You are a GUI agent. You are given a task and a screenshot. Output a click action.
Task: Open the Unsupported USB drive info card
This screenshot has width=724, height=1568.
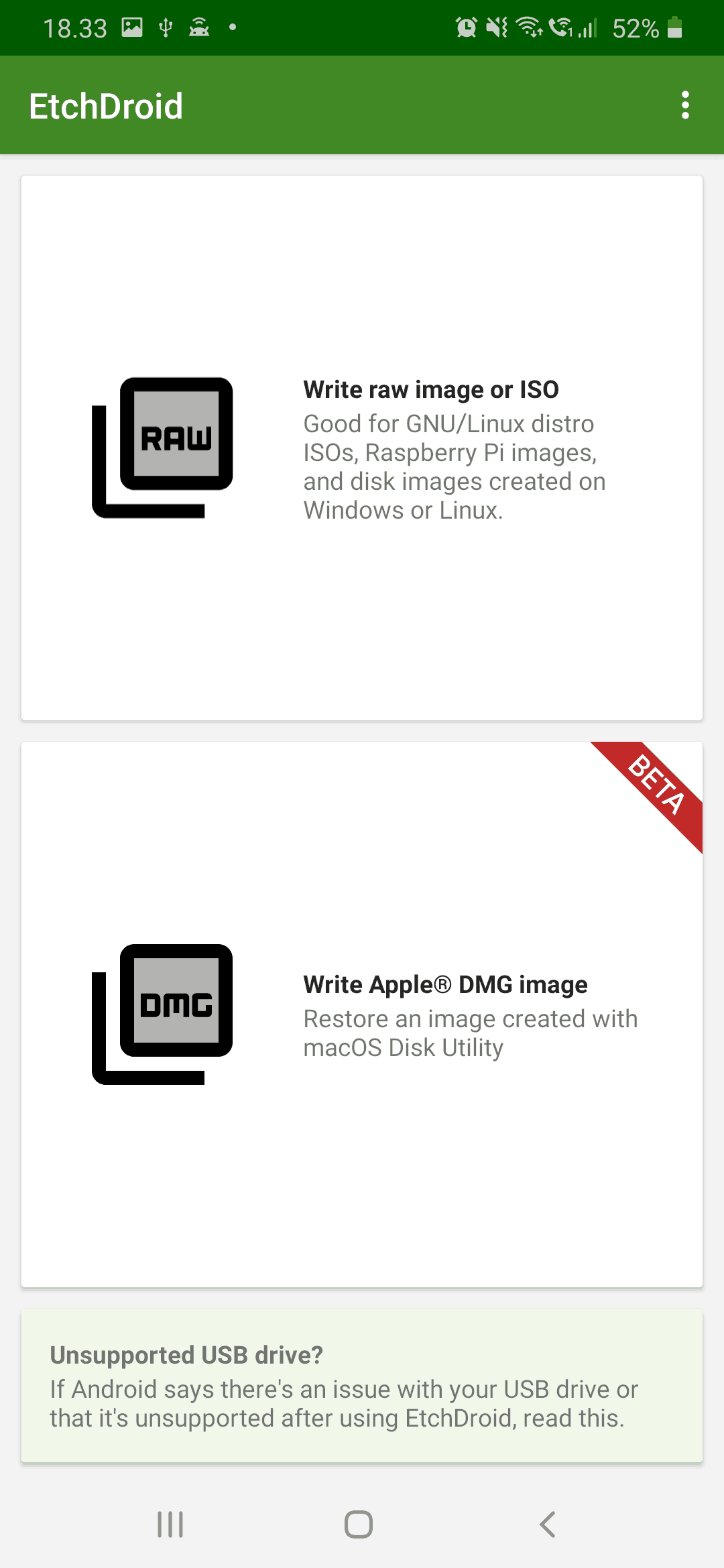tap(362, 1386)
